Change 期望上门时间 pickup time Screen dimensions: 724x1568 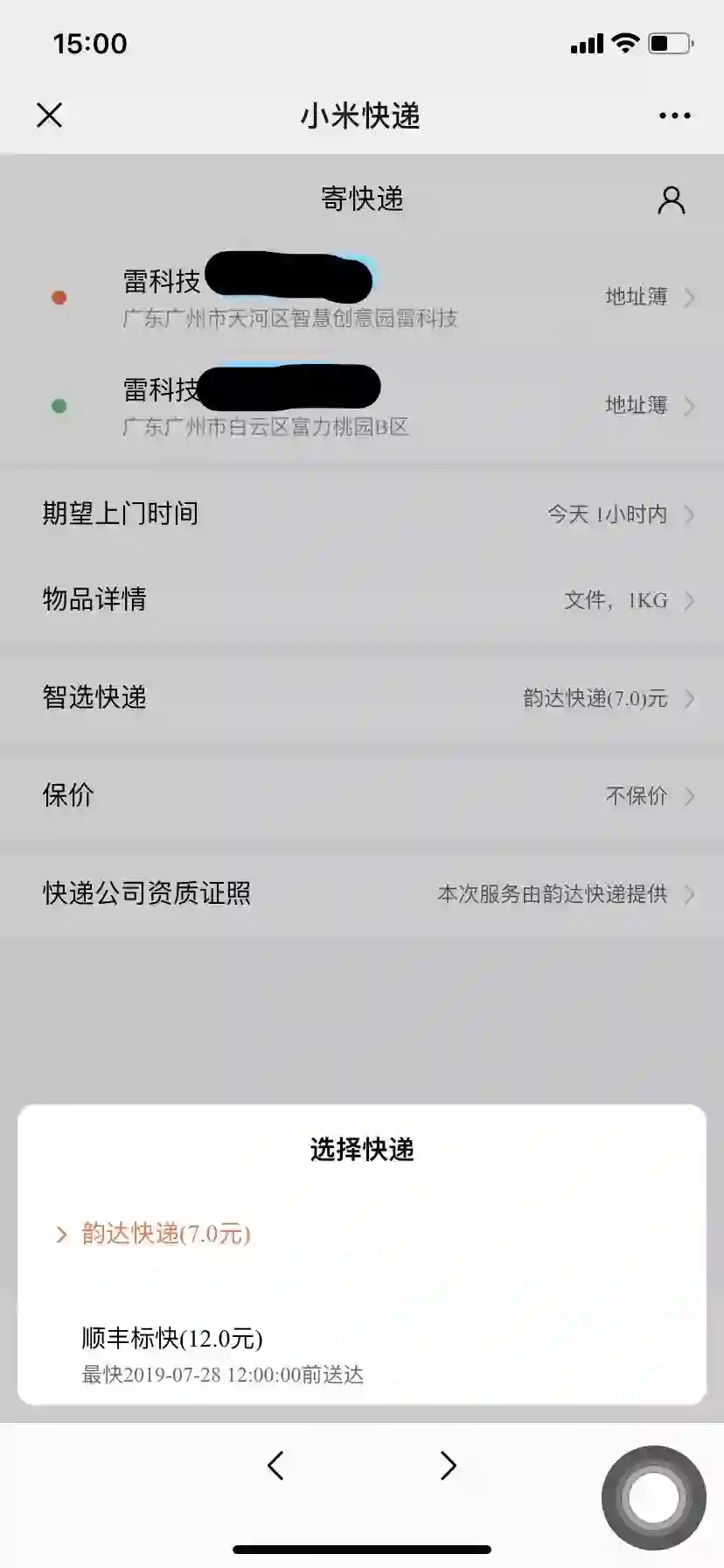tap(362, 514)
